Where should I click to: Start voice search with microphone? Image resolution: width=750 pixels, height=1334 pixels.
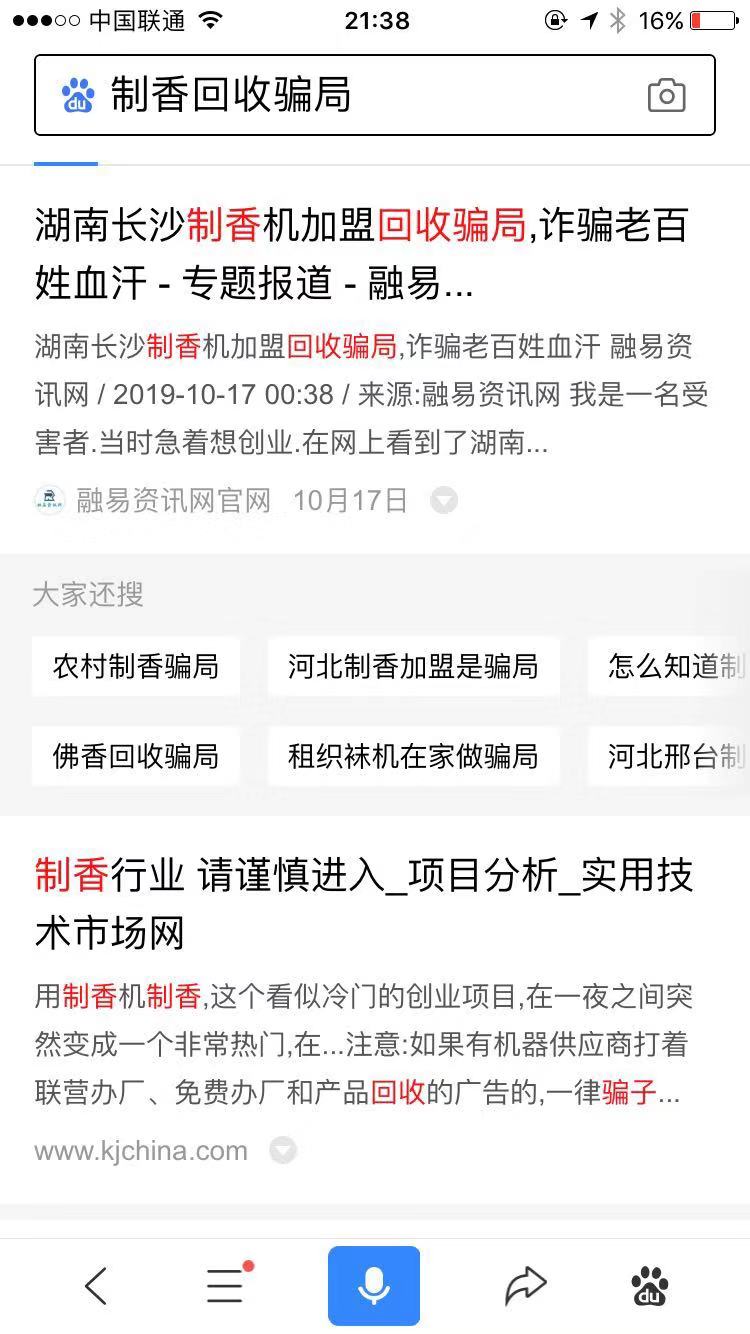(x=374, y=1286)
